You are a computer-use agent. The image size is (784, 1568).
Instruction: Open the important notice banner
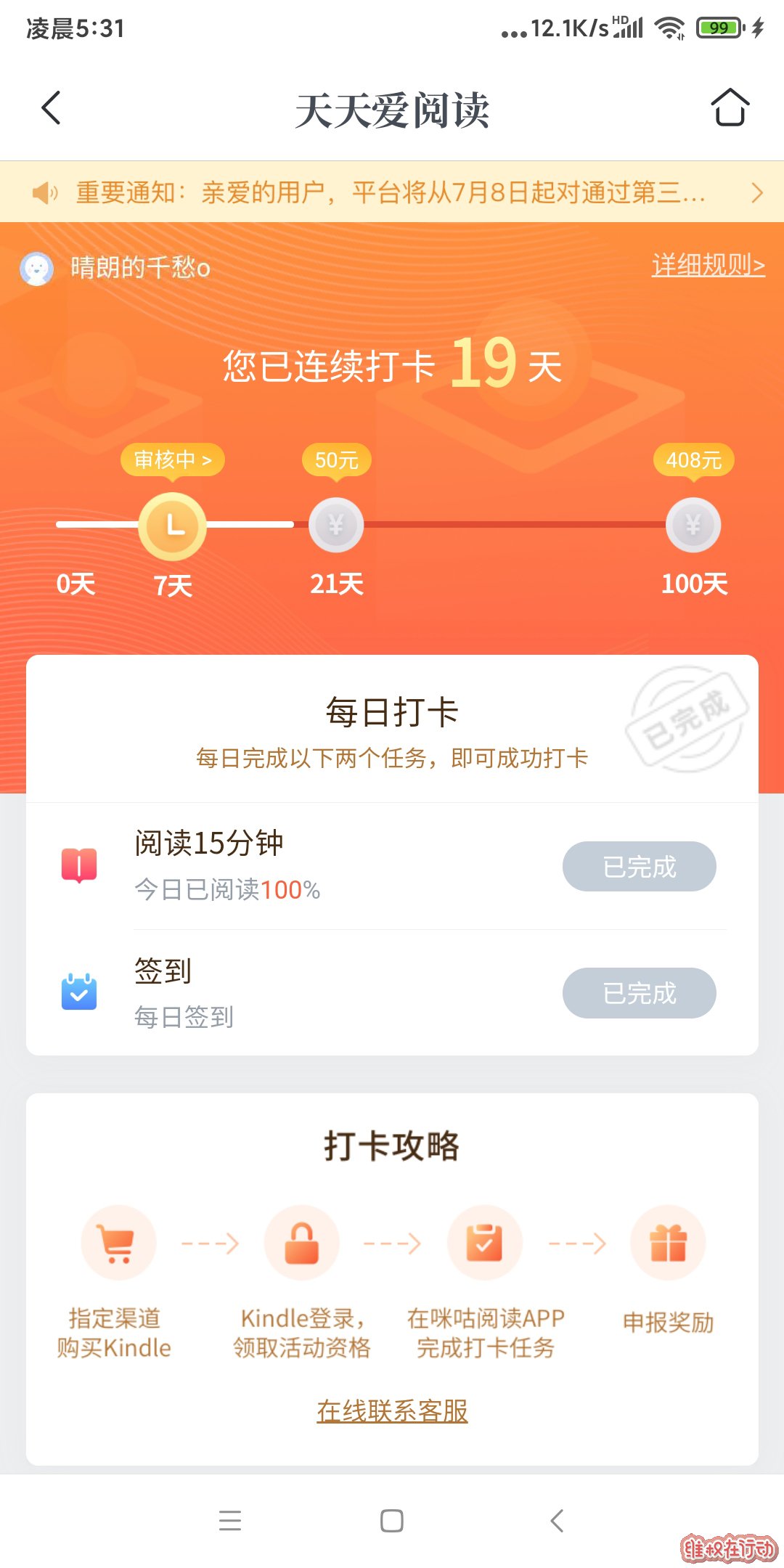coord(392,192)
